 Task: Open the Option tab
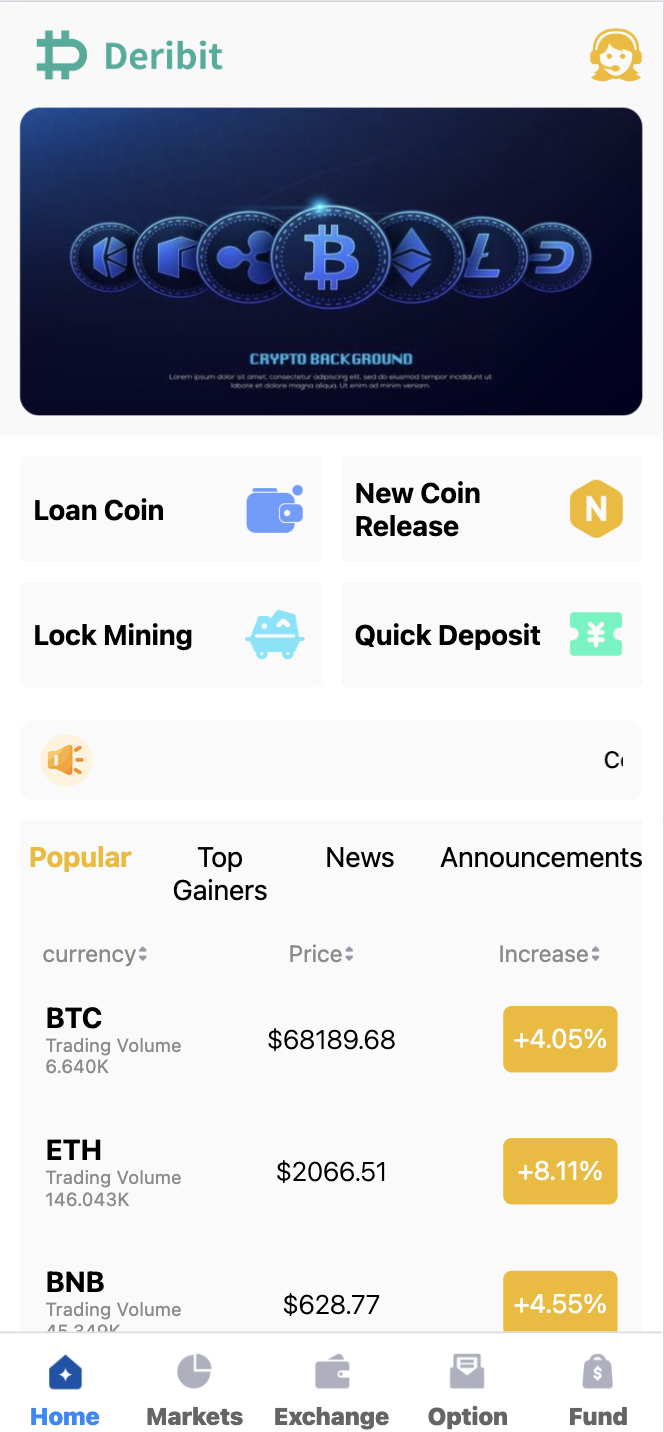click(x=467, y=1389)
